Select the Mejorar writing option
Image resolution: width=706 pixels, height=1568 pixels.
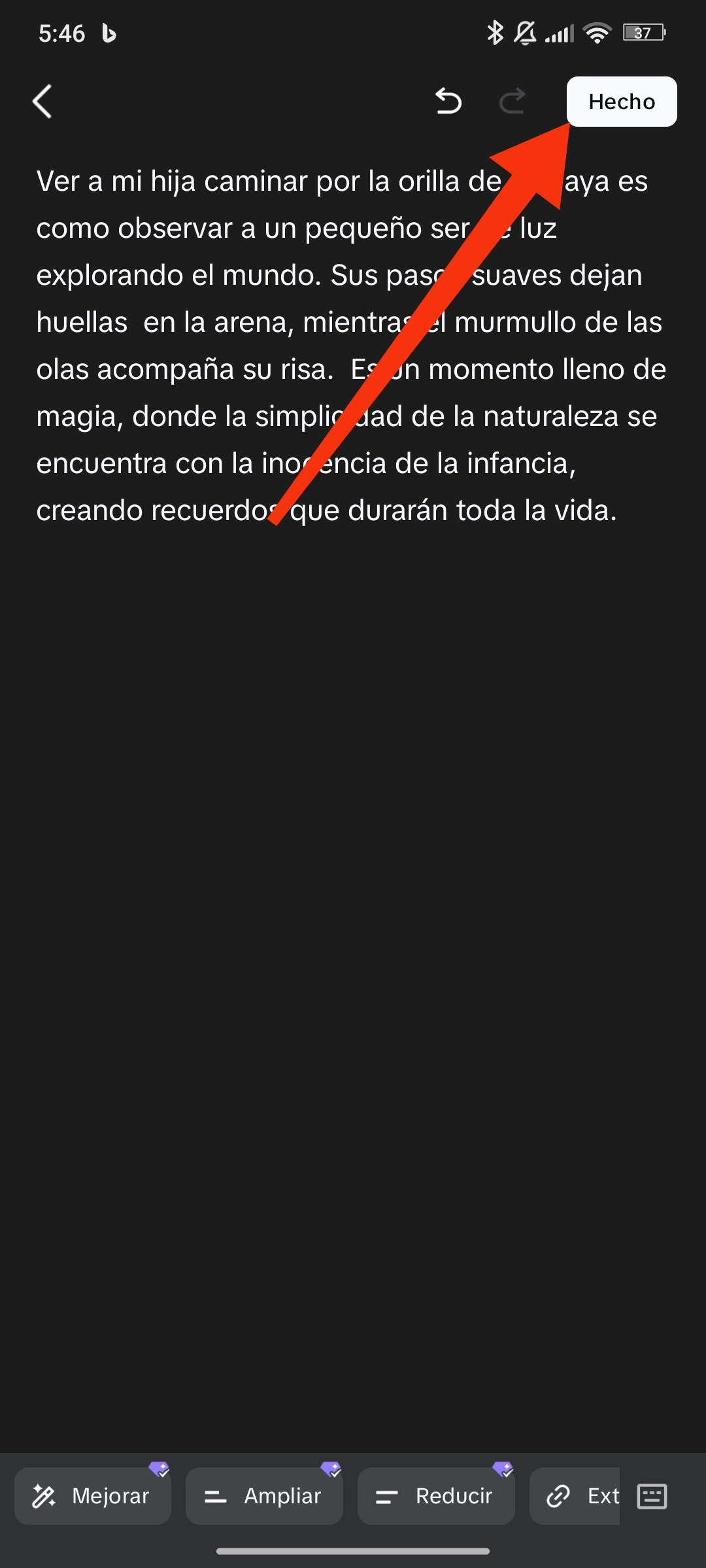(x=93, y=1495)
